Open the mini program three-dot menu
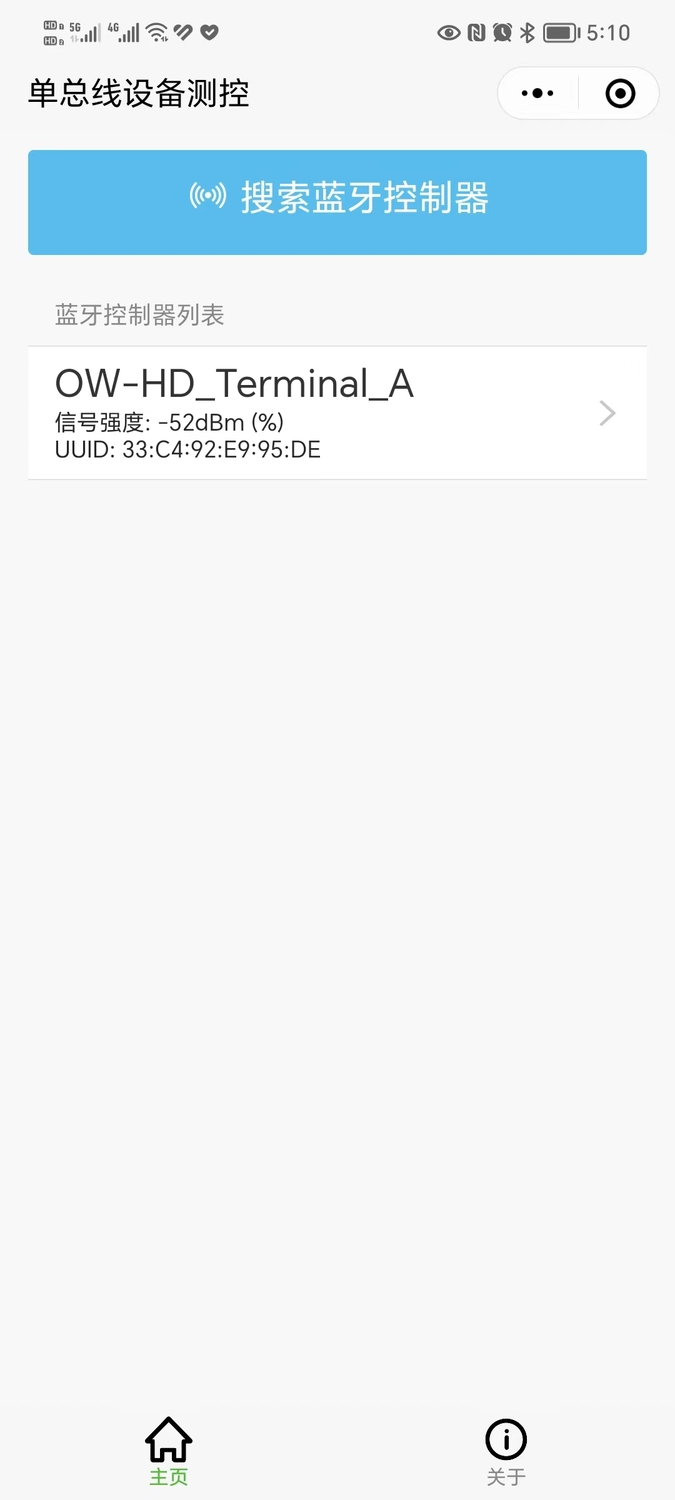 pyautogui.click(x=538, y=94)
